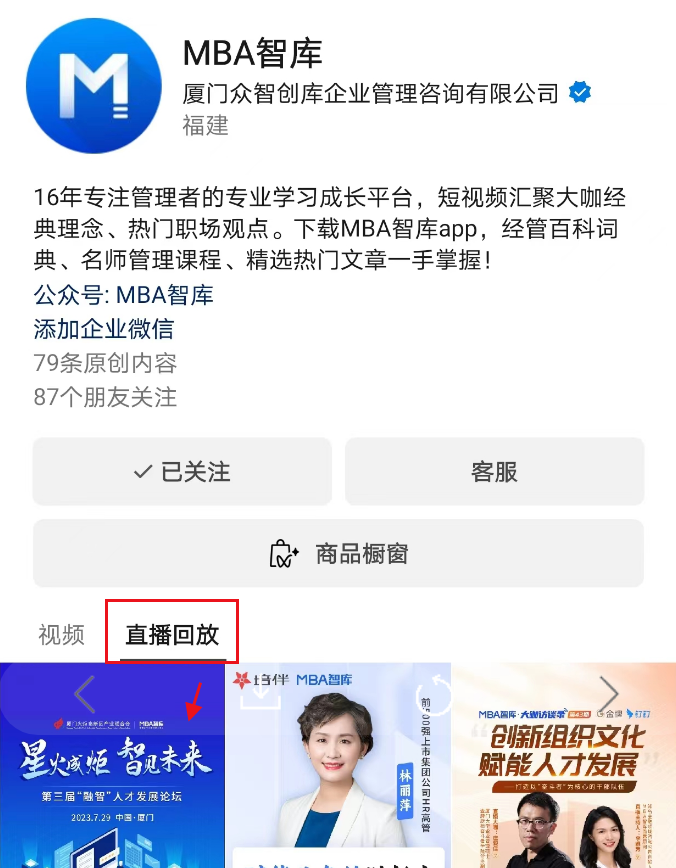This screenshot has height=868, width=676.
Task: Open the 商品橱窗 product showcase
Action: pyautogui.click(x=338, y=553)
